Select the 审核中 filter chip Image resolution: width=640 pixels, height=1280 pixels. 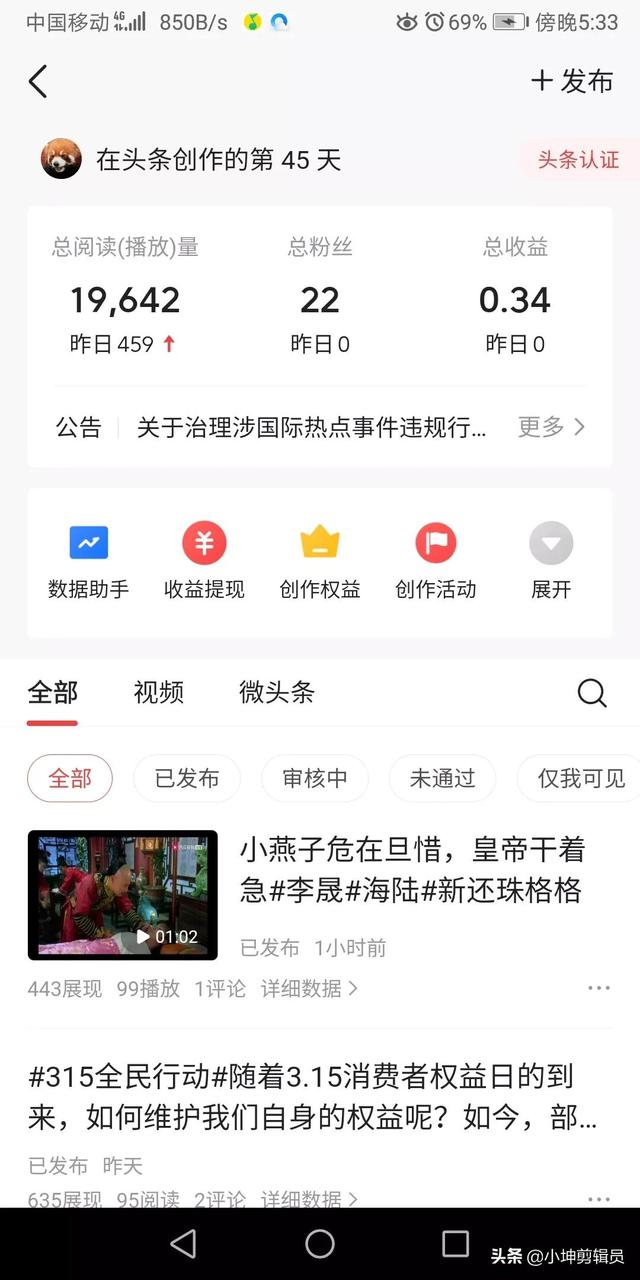tap(315, 779)
